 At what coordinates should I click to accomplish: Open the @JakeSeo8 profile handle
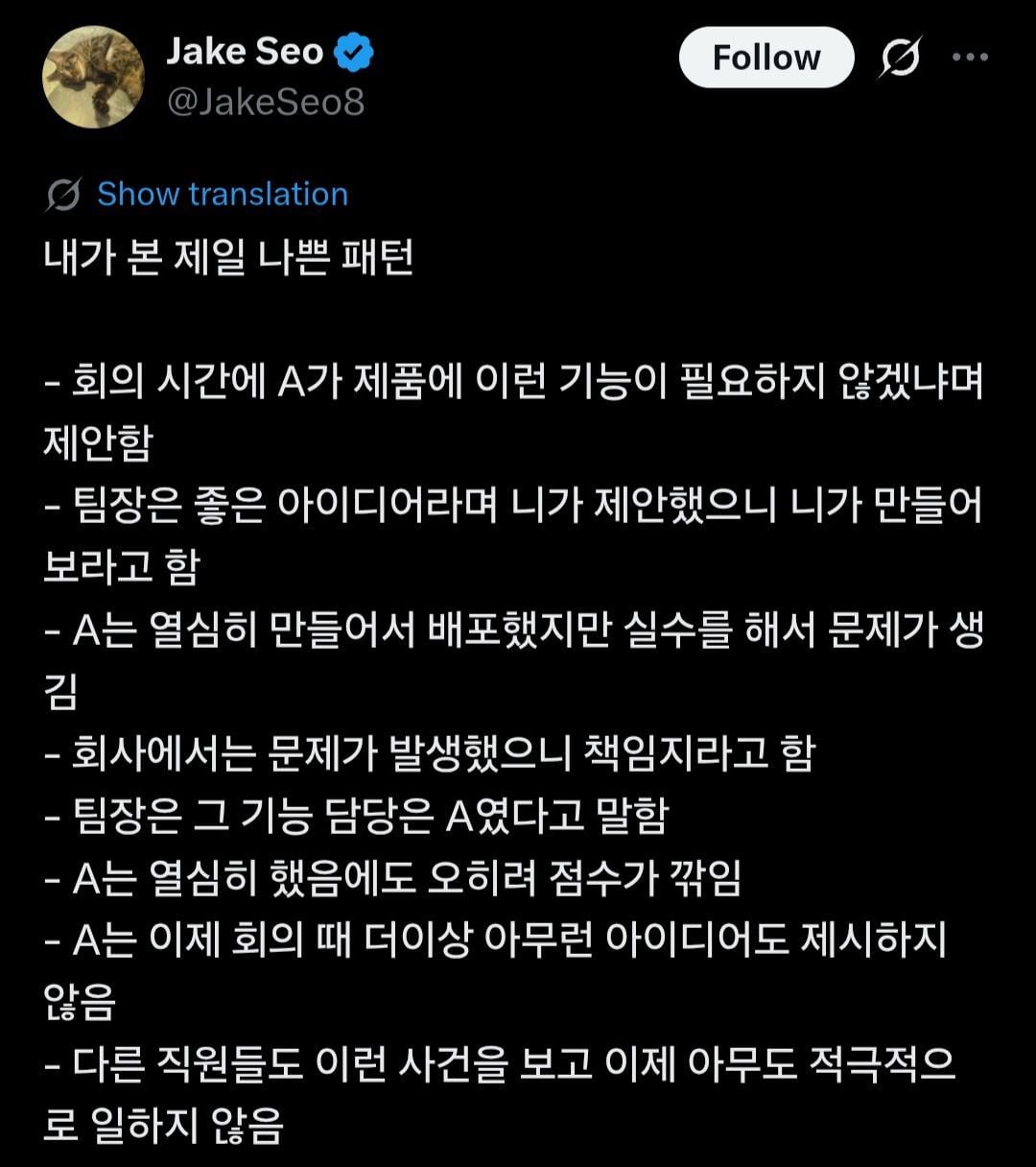266,102
